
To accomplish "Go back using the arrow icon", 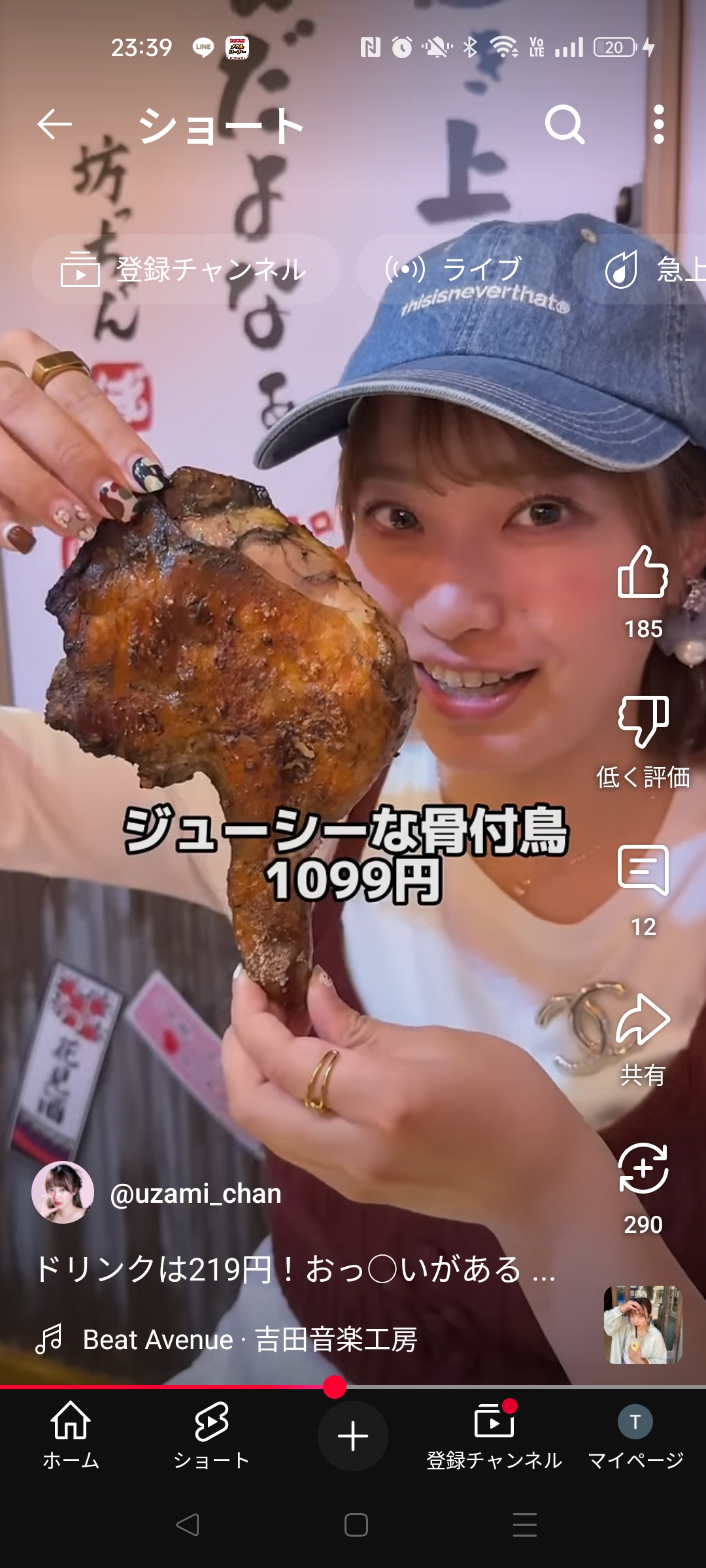I will [x=54, y=124].
